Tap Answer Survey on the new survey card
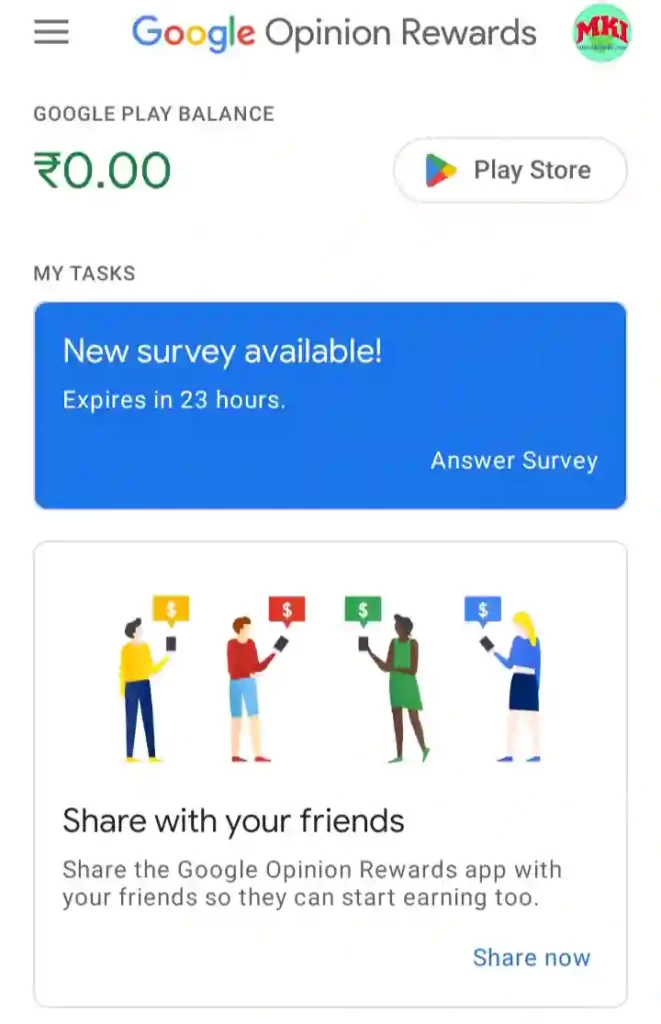 (x=514, y=461)
